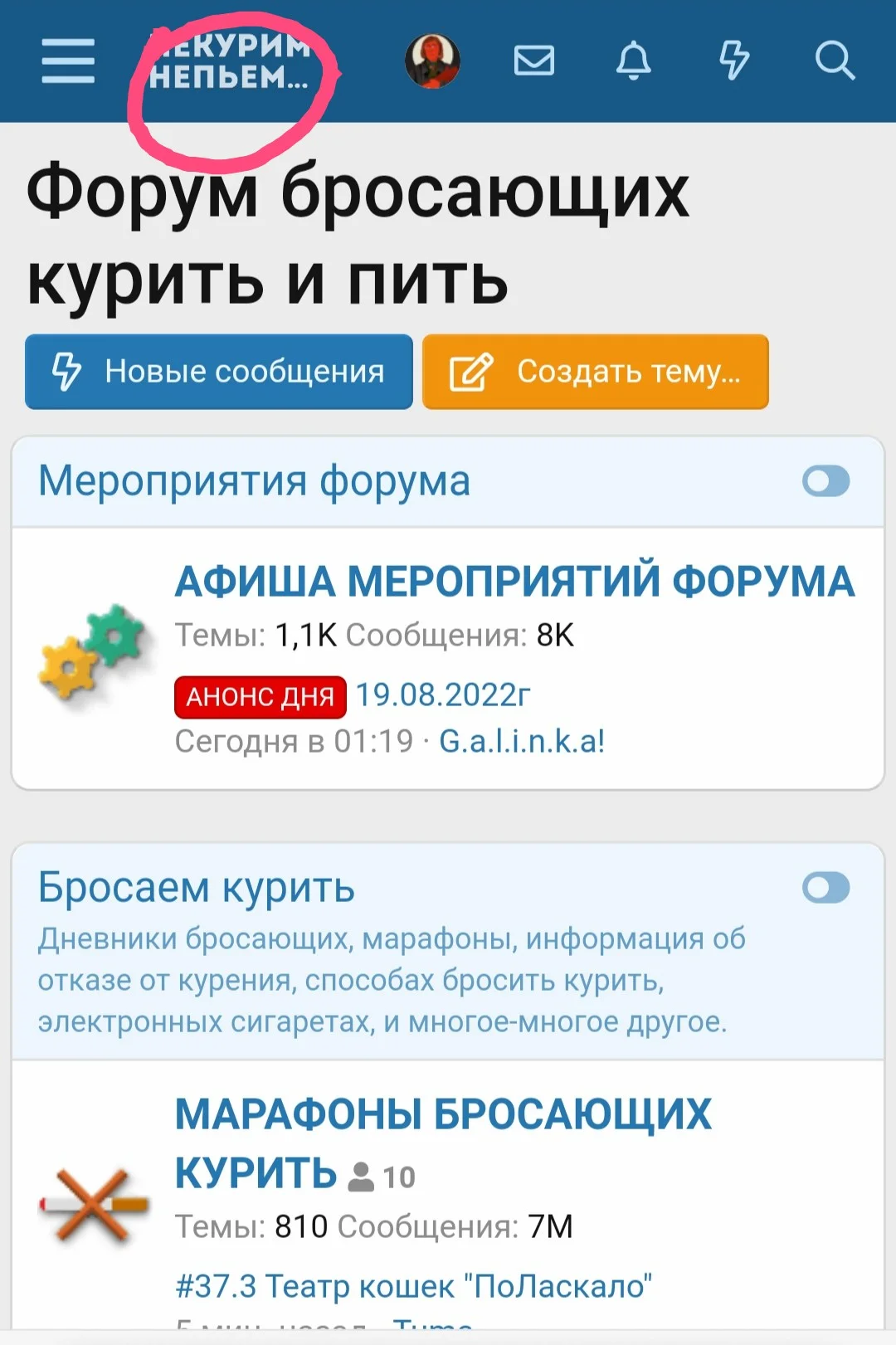Check notifications via the bell icon
Image resolution: width=896 pixels, height=1345 pixels.
click(634, 62)
